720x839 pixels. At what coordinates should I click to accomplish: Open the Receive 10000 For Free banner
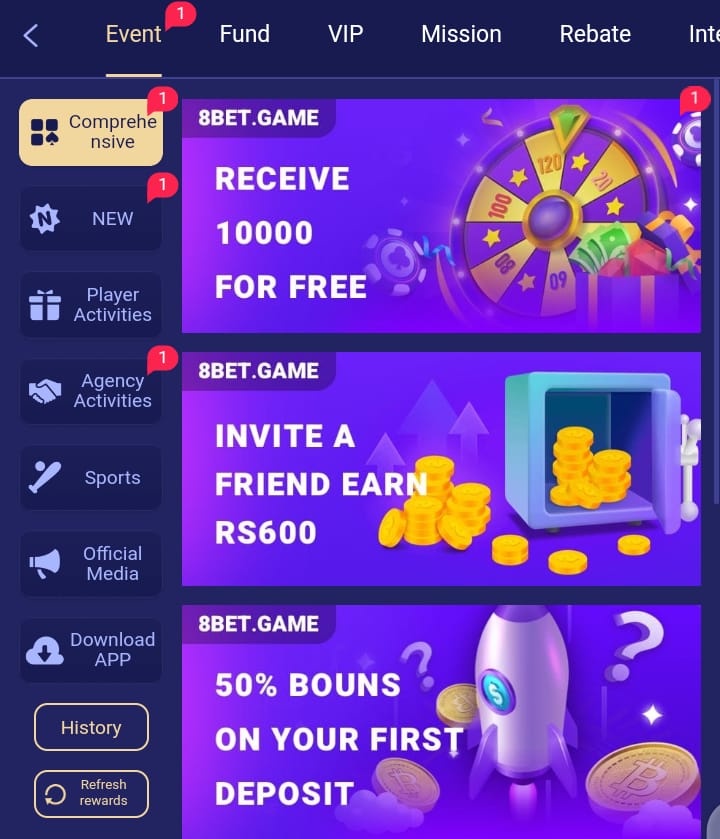coord(441,216)
